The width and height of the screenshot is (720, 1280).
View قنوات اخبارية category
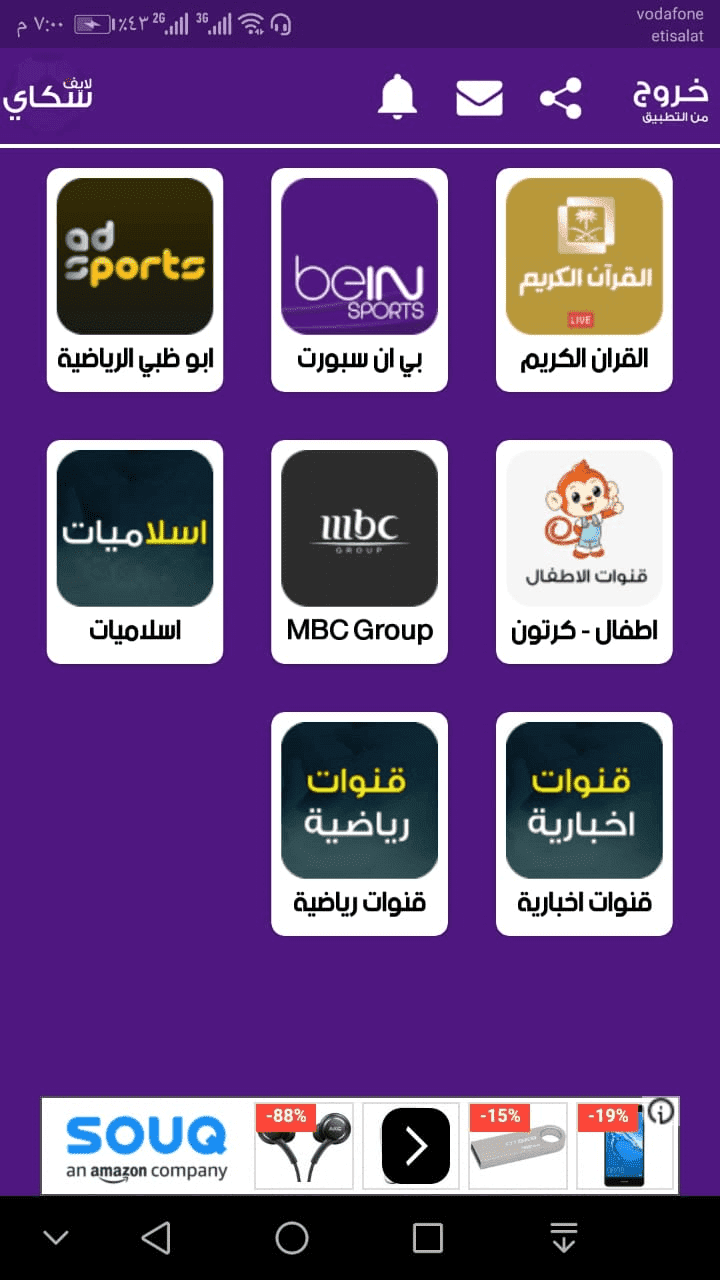pyautogui.click(x=584, y=823)
